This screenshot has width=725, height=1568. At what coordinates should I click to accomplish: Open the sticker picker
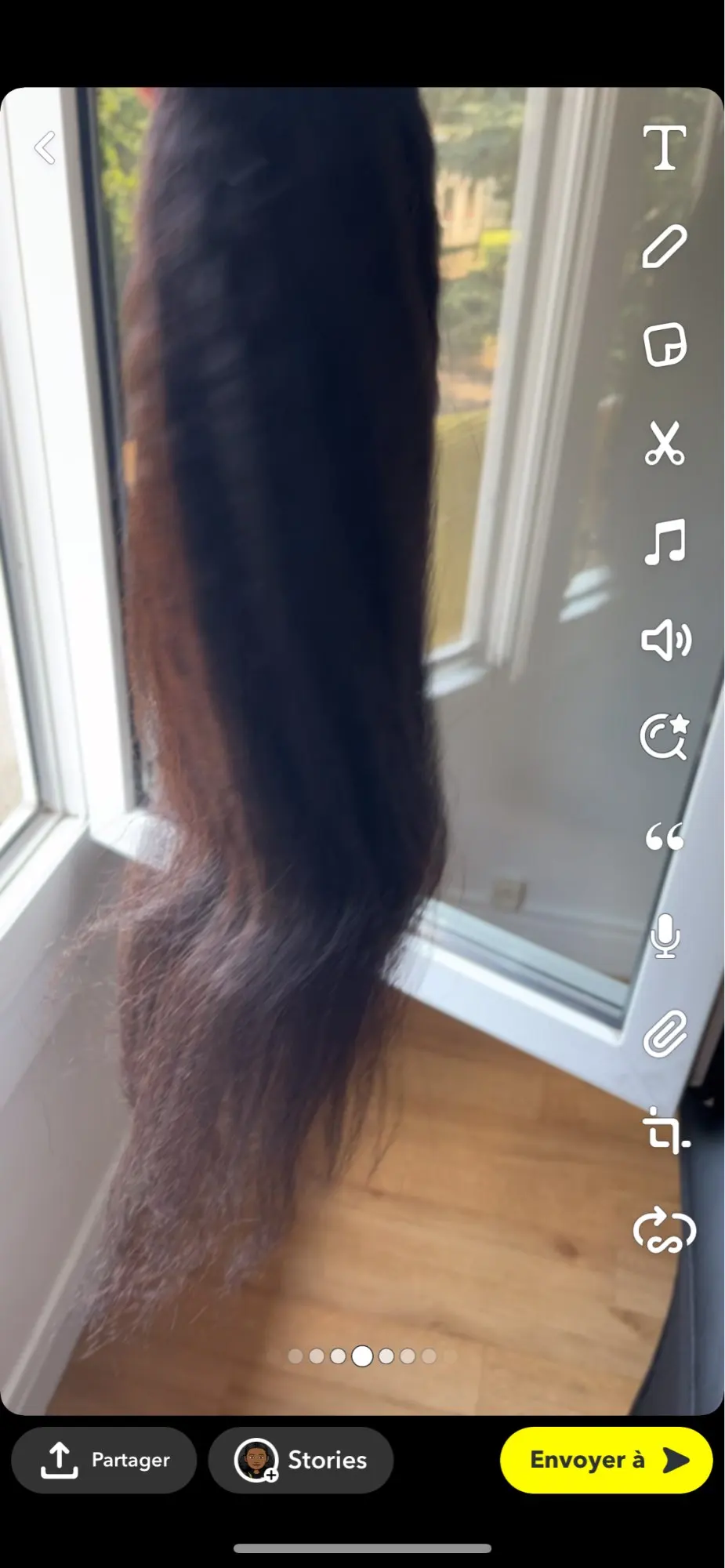665,345
